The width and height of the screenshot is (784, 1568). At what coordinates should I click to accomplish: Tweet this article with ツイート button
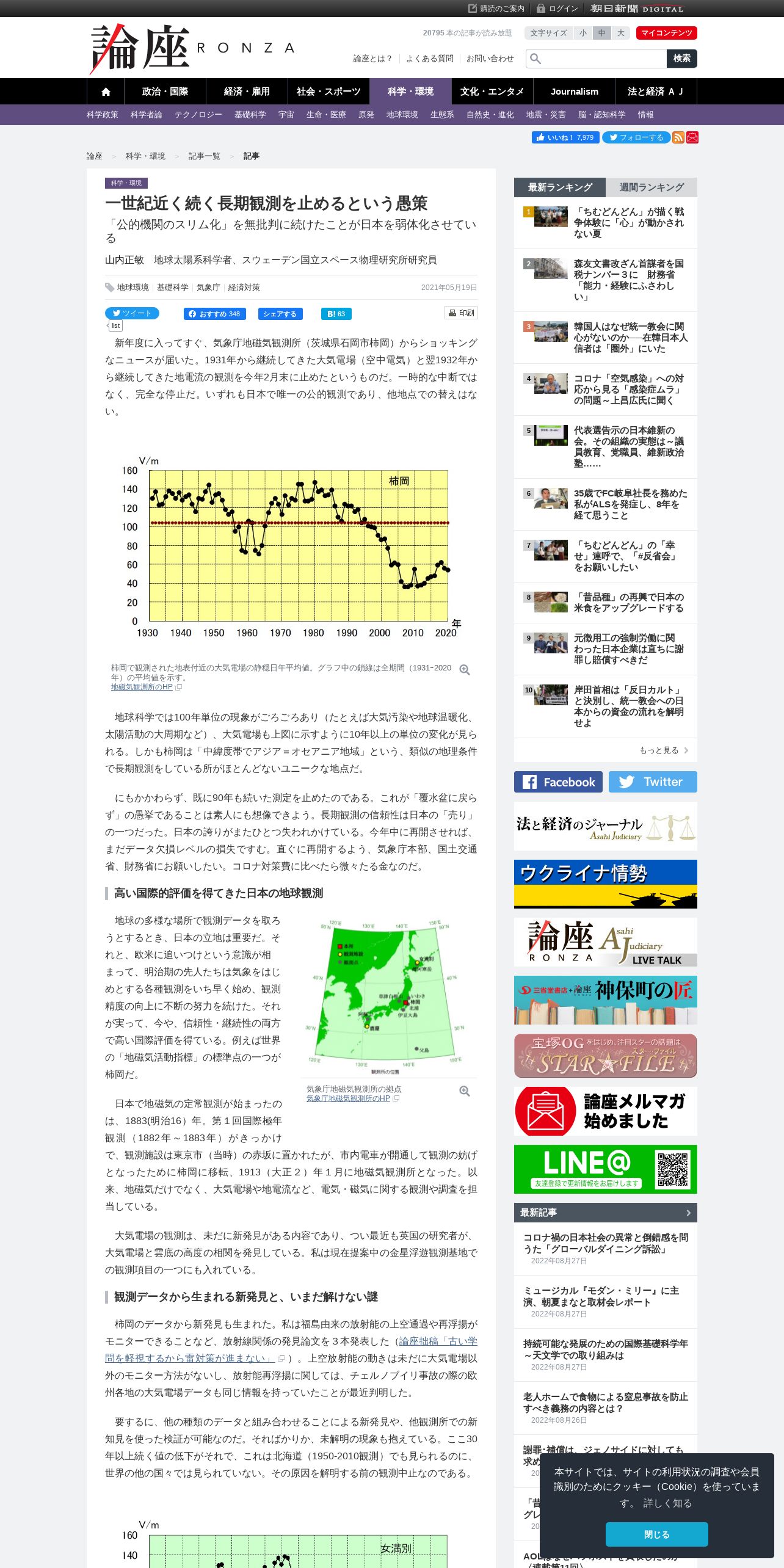132,313
